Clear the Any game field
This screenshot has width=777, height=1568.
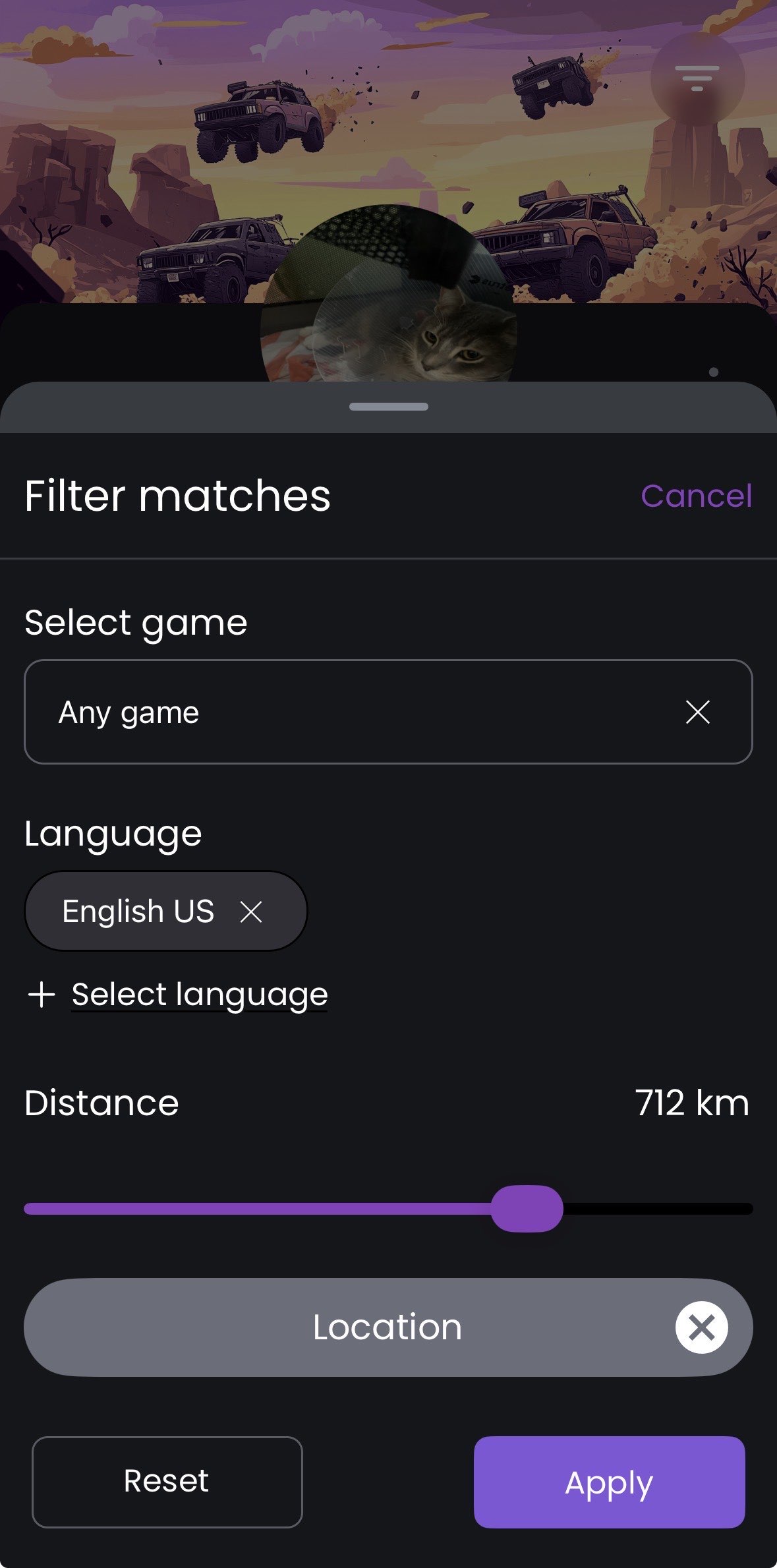point(697,712)
